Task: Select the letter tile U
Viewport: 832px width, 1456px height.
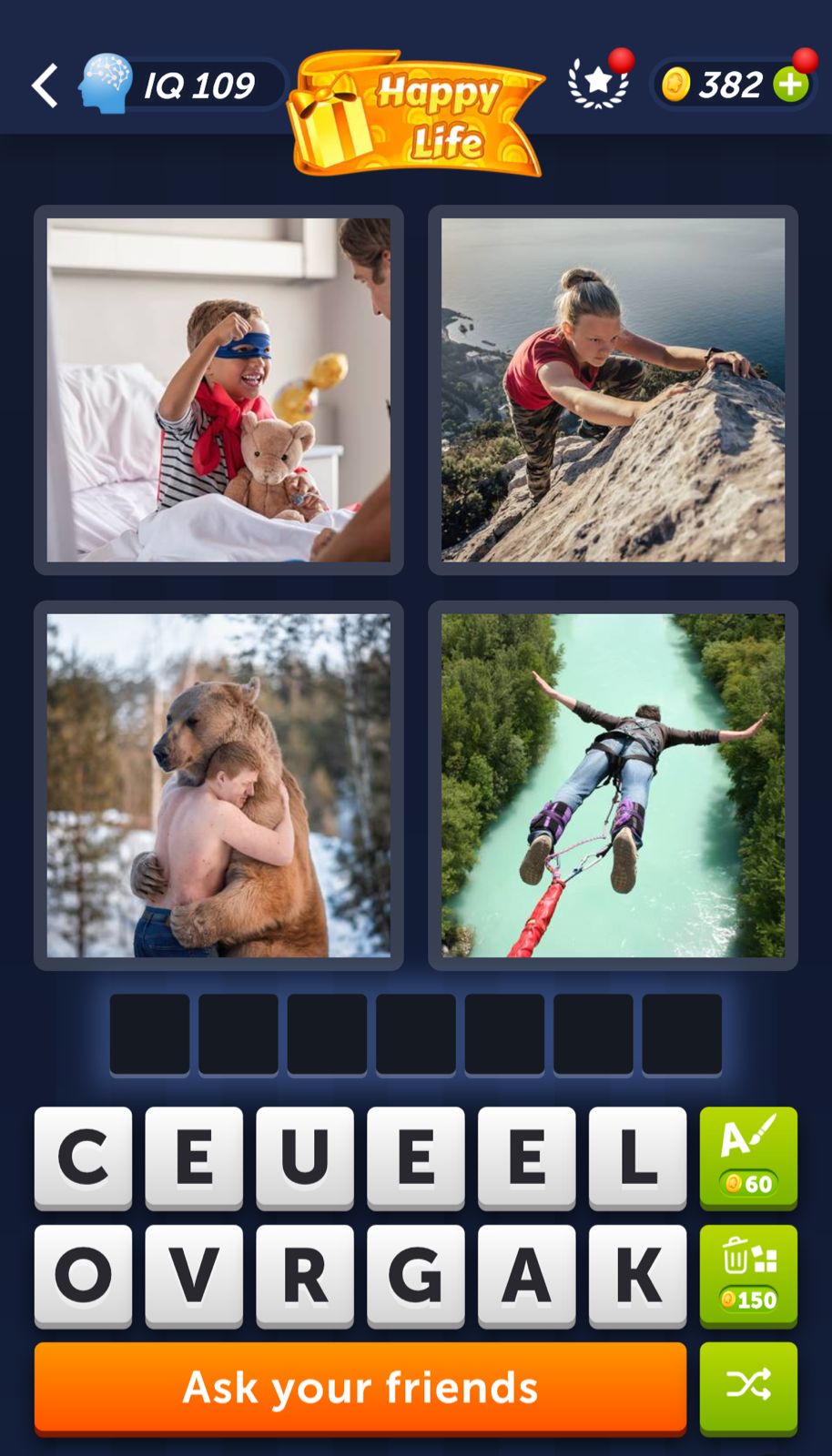Action: (305, 1157)
